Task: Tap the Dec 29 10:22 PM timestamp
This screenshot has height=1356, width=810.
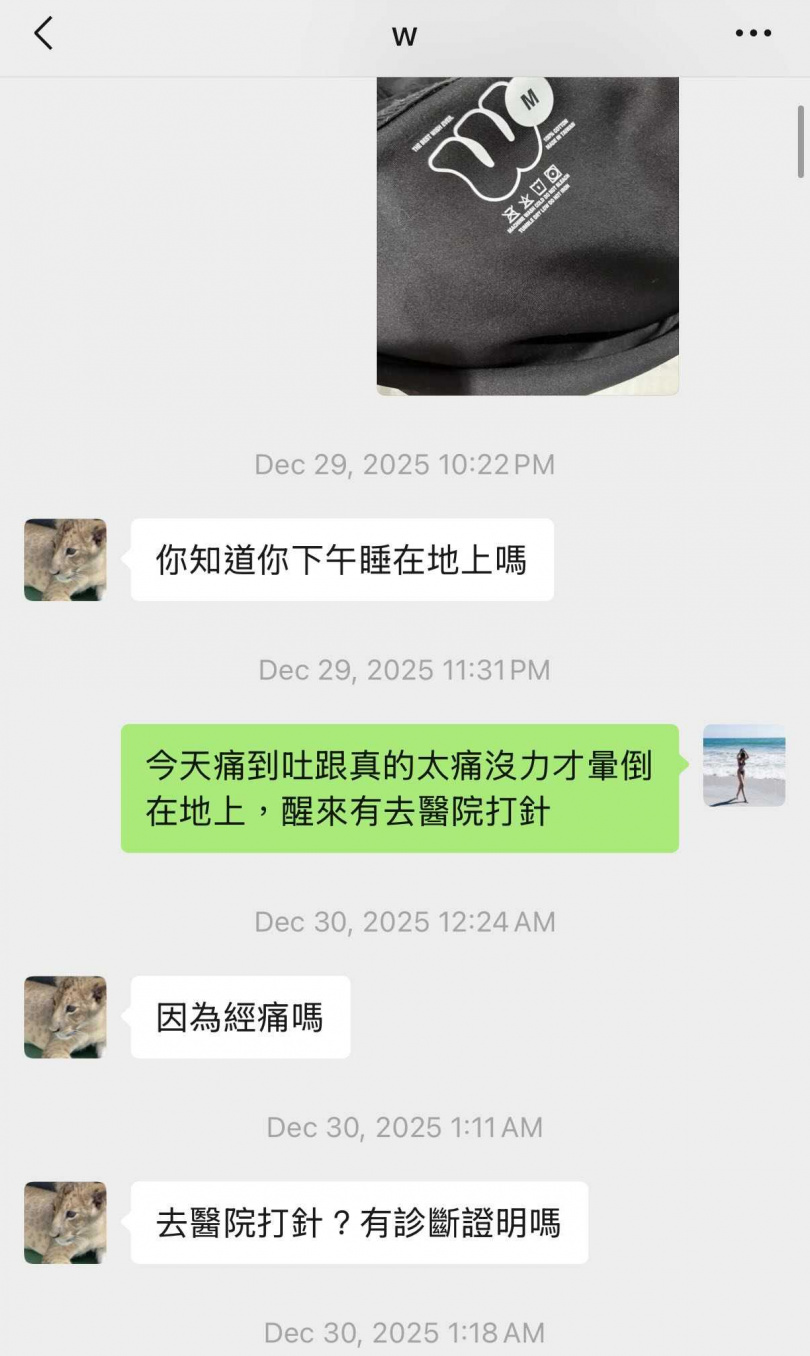Action: tap(405, 464)
